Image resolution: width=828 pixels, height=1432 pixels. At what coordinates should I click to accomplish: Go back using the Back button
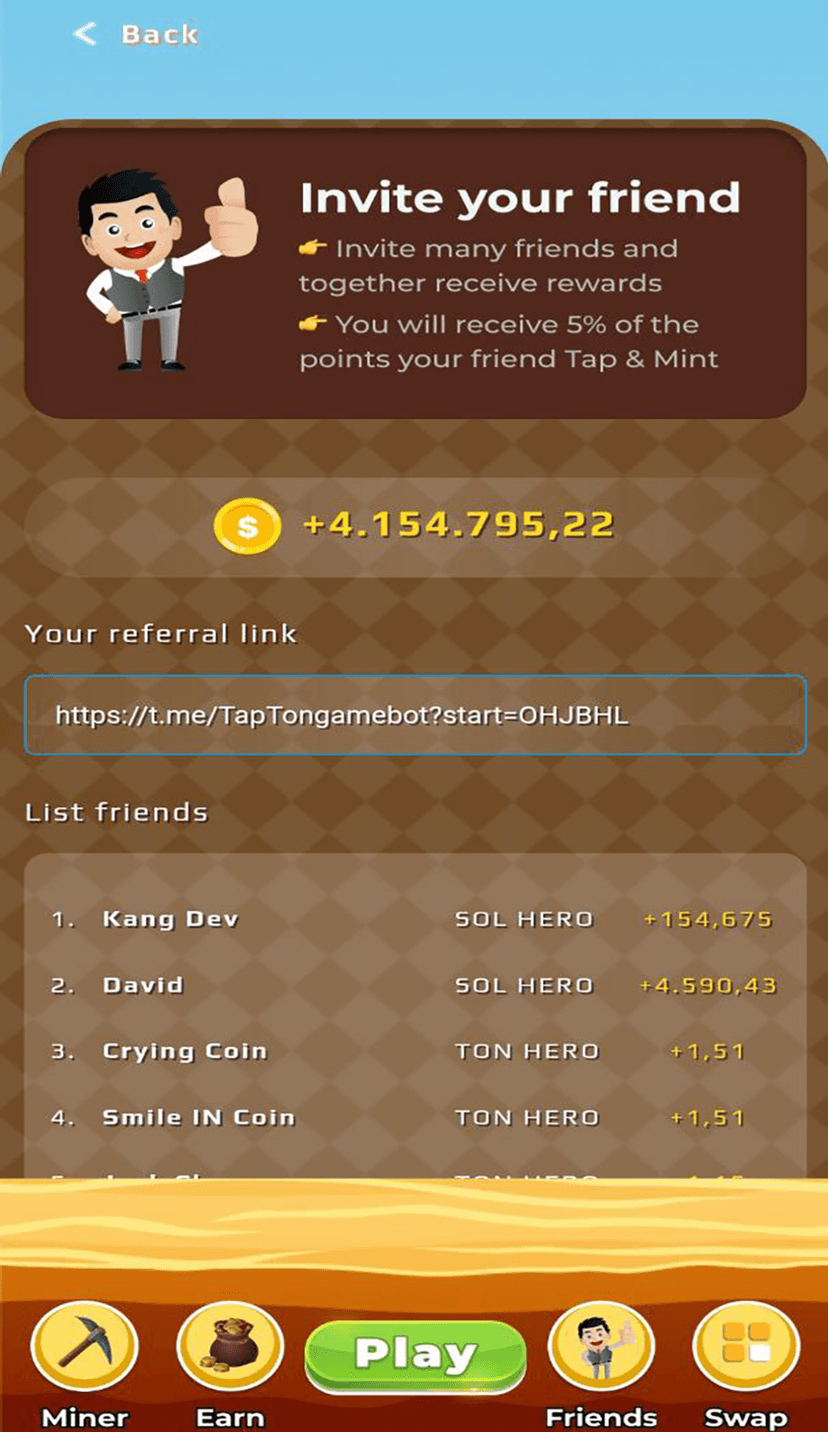136,35
